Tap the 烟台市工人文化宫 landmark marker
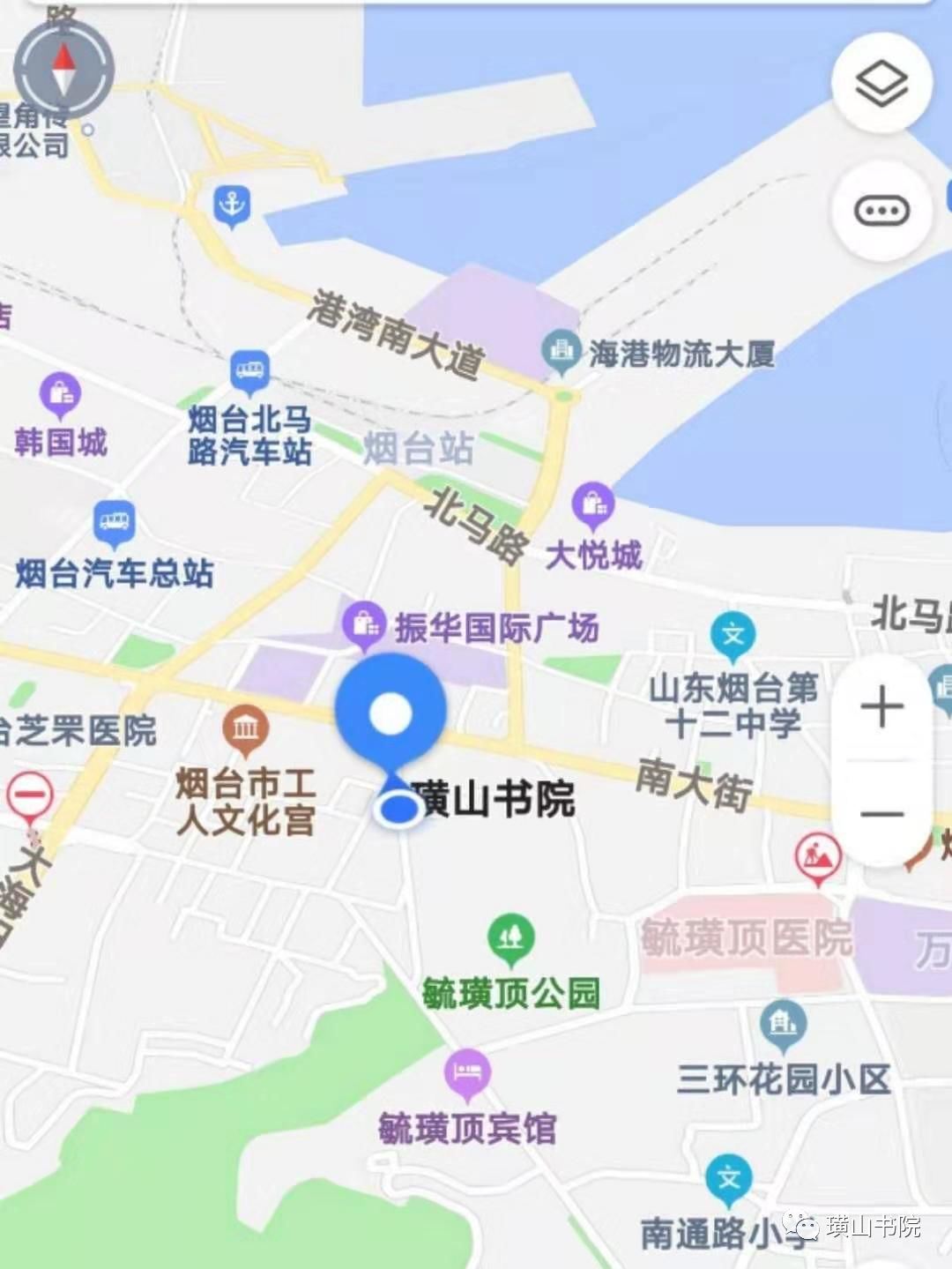The image size is (952, 1269). click(x=246, y=728)
